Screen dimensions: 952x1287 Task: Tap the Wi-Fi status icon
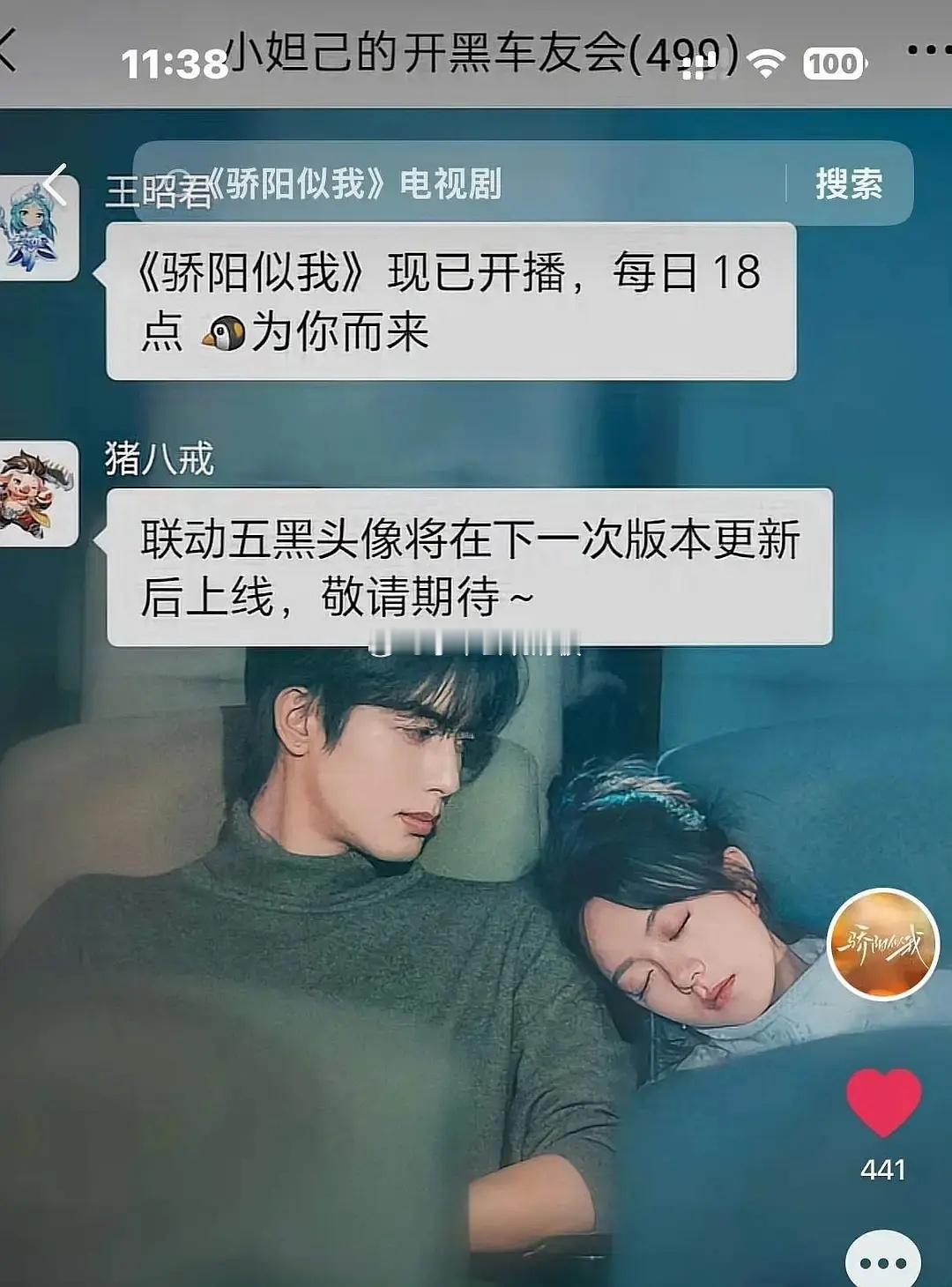(768, 62)
